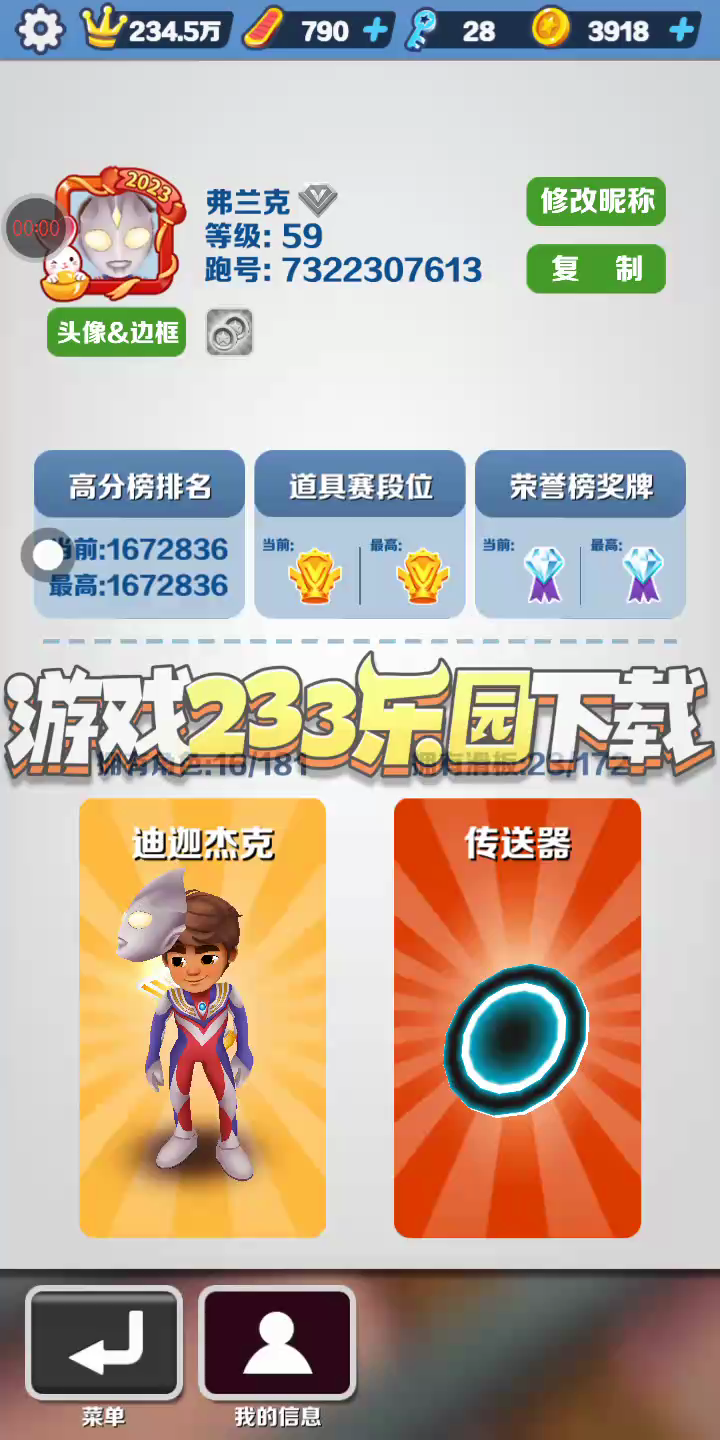
Task: Open the 高分榜排名 ranking card
Action: coord(139,534)
